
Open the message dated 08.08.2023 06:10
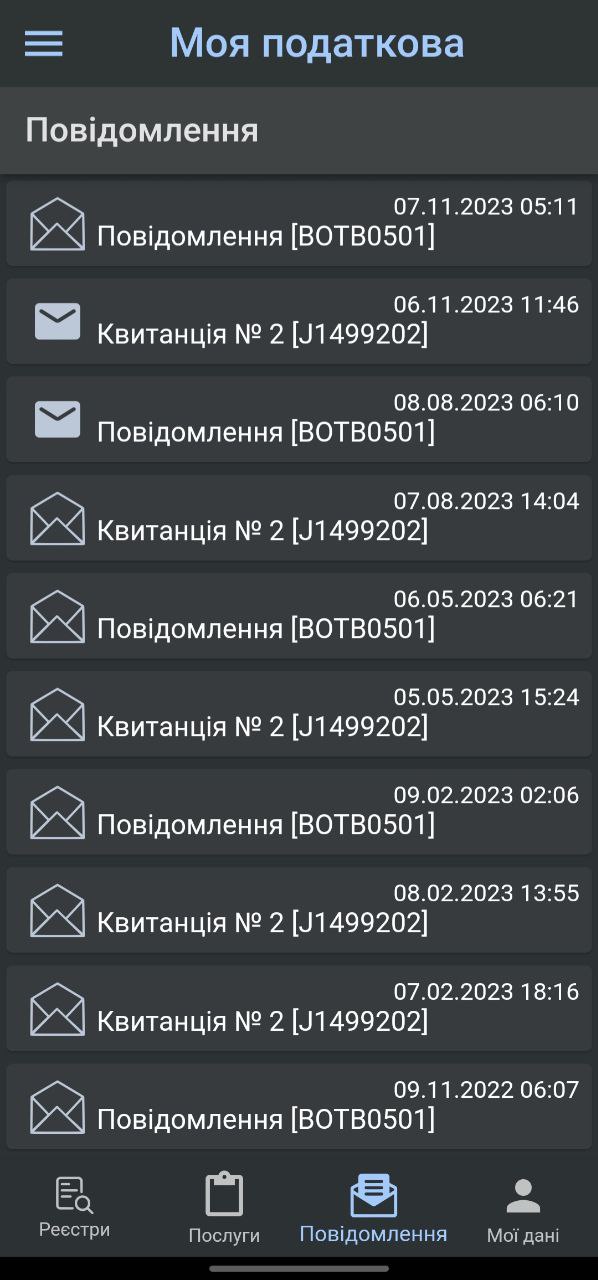299,419
